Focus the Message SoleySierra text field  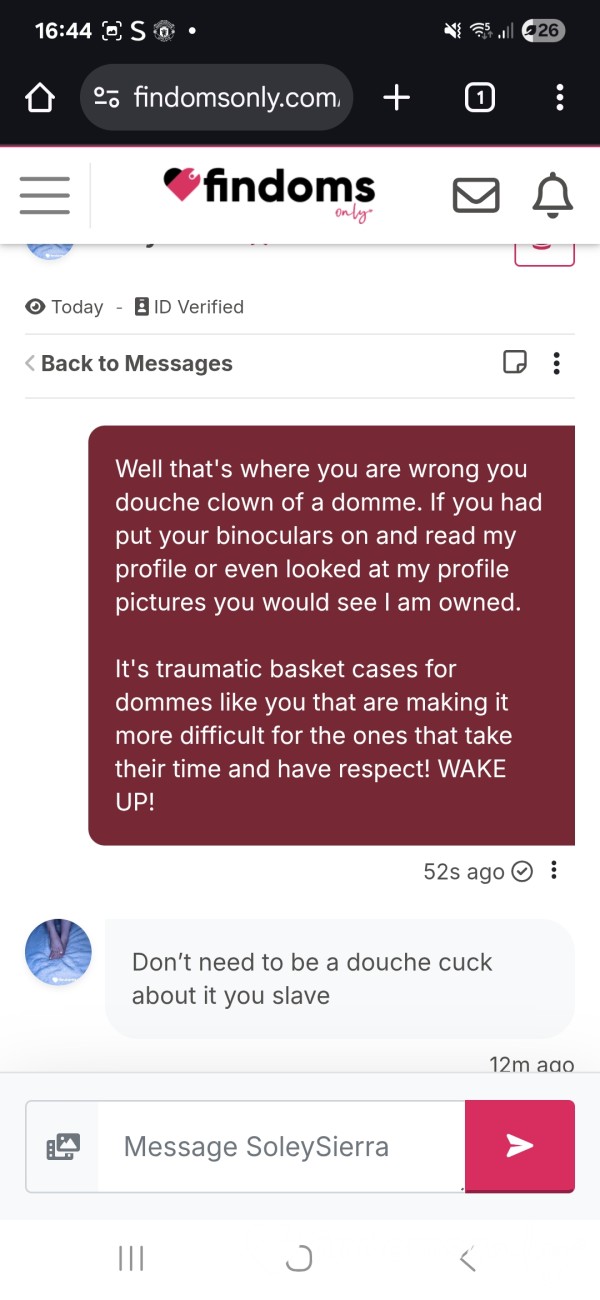pyautogui.click(x=281, y=1146)
